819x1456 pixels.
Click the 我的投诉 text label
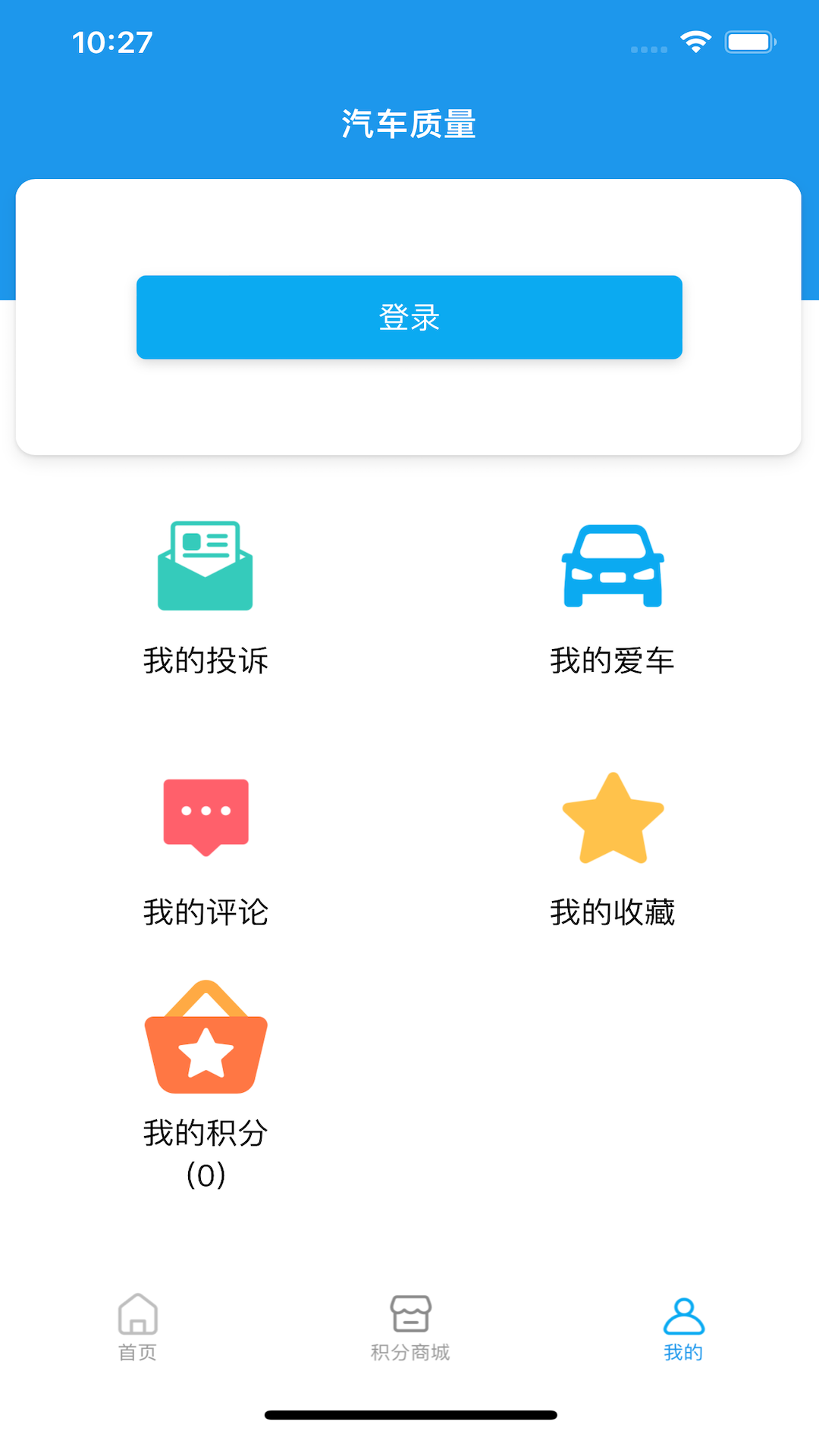pos(206,660)
